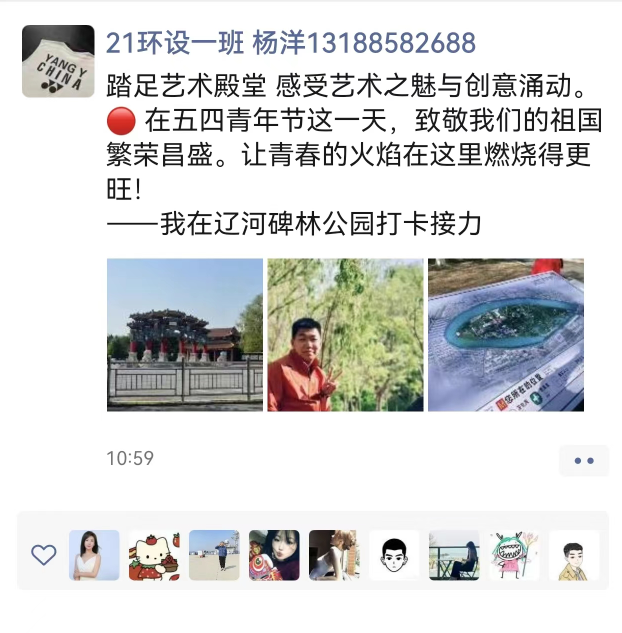Open the green monster cartoon avatar
This screenshot has width=622, height=633.
[x=514, y=555]
